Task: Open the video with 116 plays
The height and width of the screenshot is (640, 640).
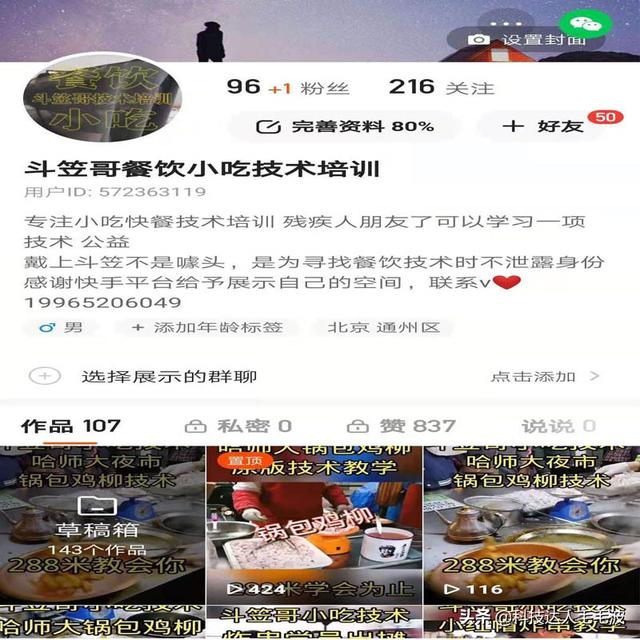Action: 530,530
